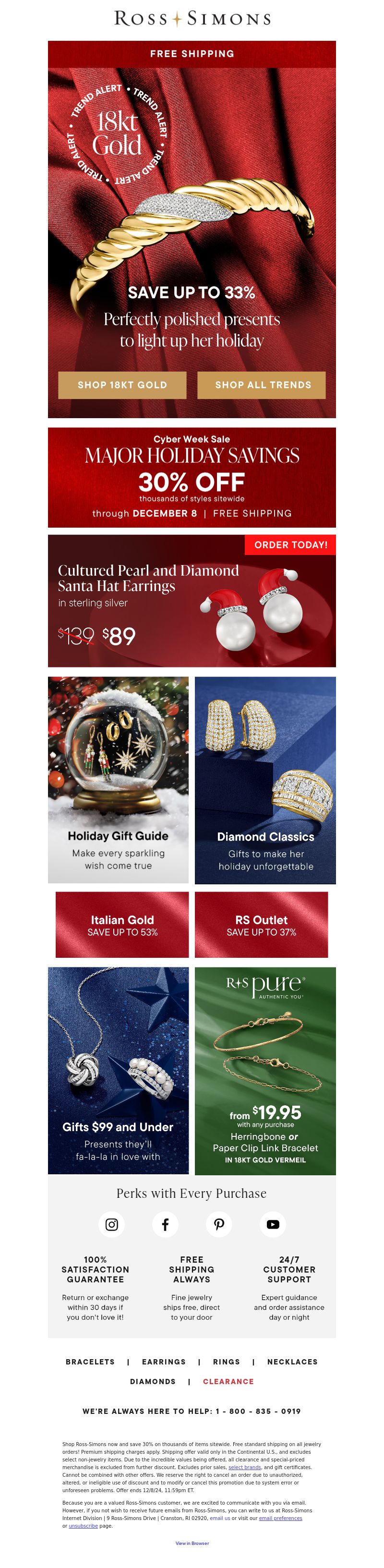Screen dimensions: 384x1568
Task: Open the YouTube channel icon
Action: point(273,1224)
